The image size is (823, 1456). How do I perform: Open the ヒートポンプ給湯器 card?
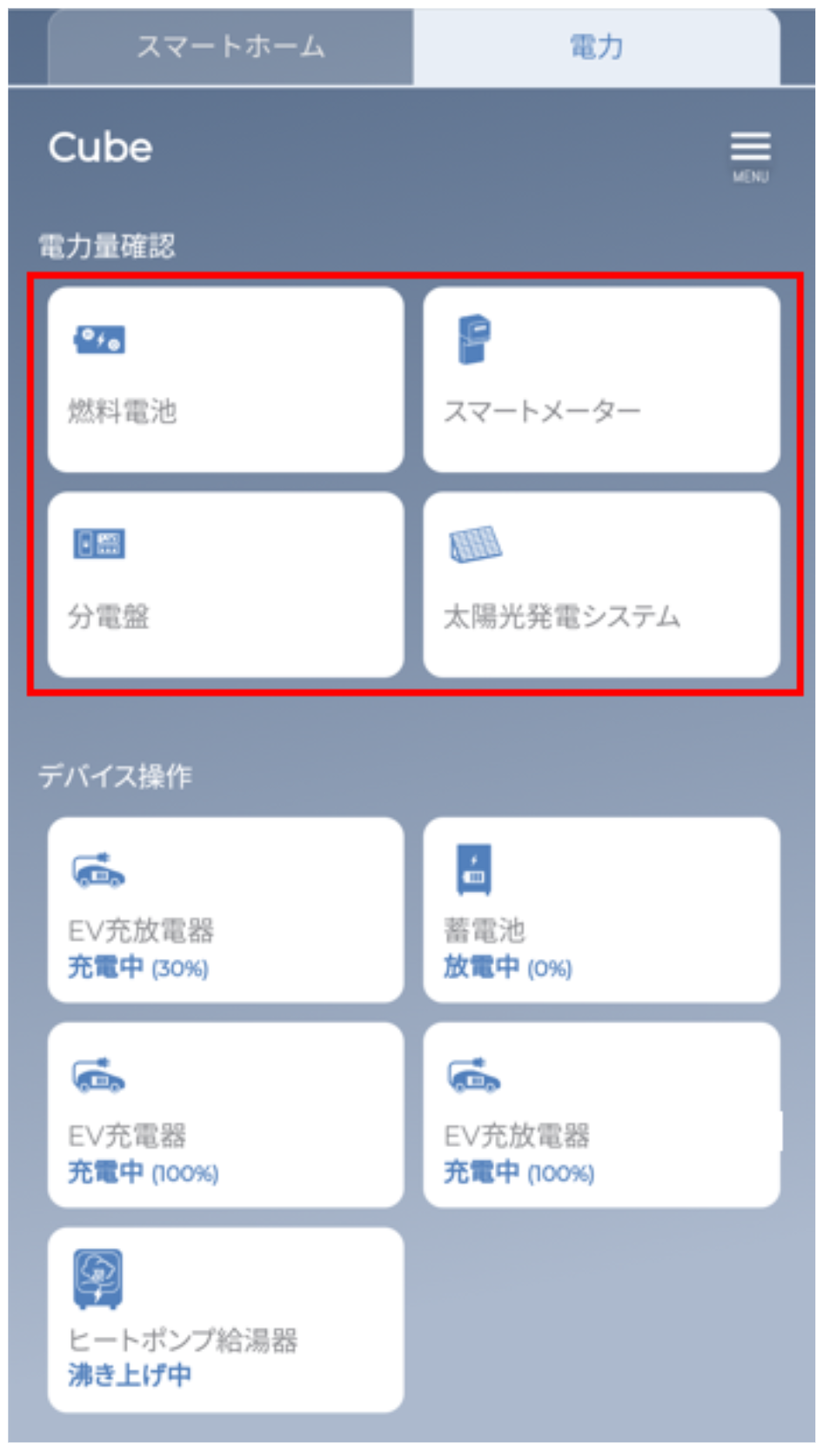tap(225, 1320)
